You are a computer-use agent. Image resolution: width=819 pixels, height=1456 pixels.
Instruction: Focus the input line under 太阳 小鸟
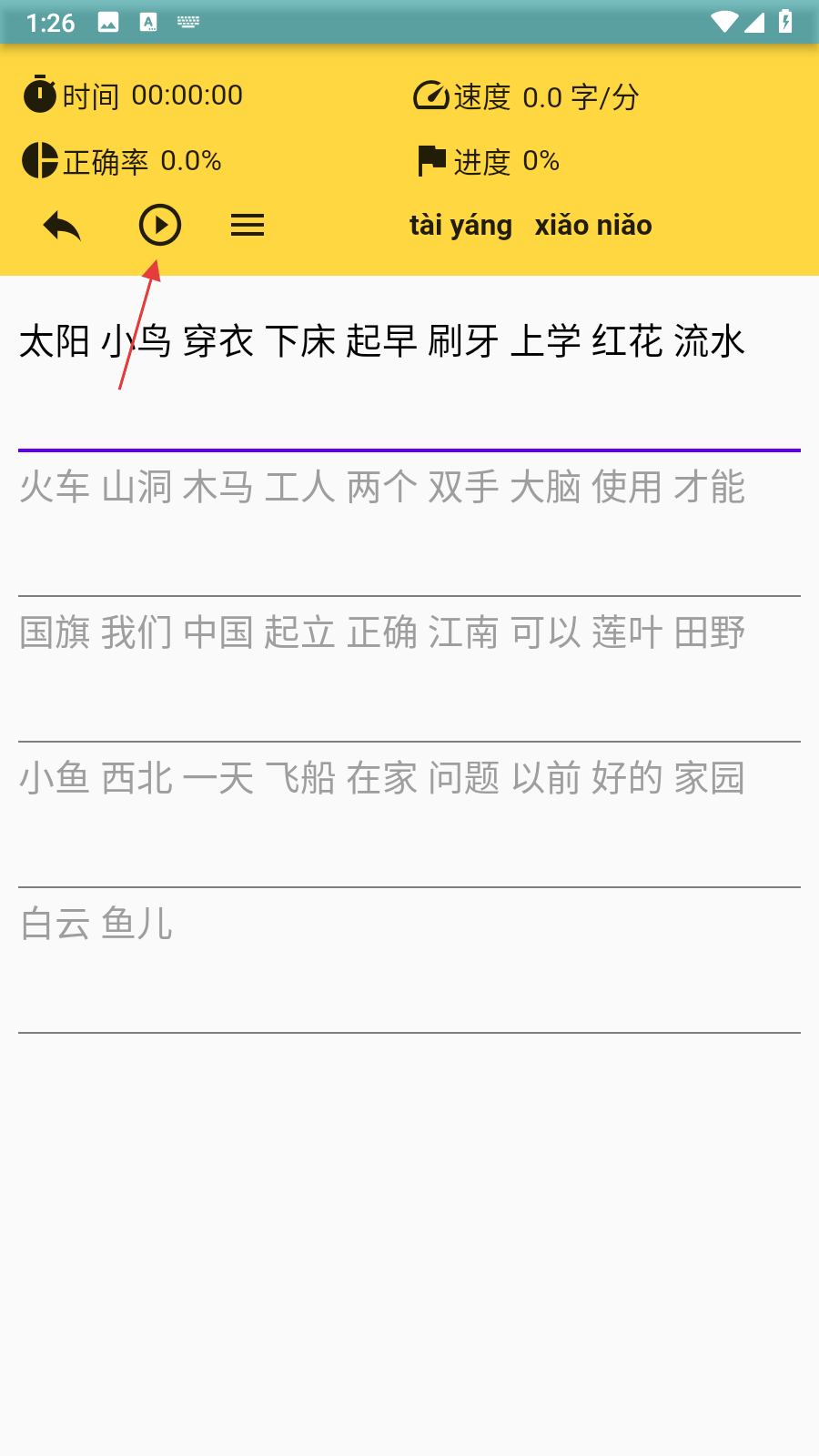point(409,414)
